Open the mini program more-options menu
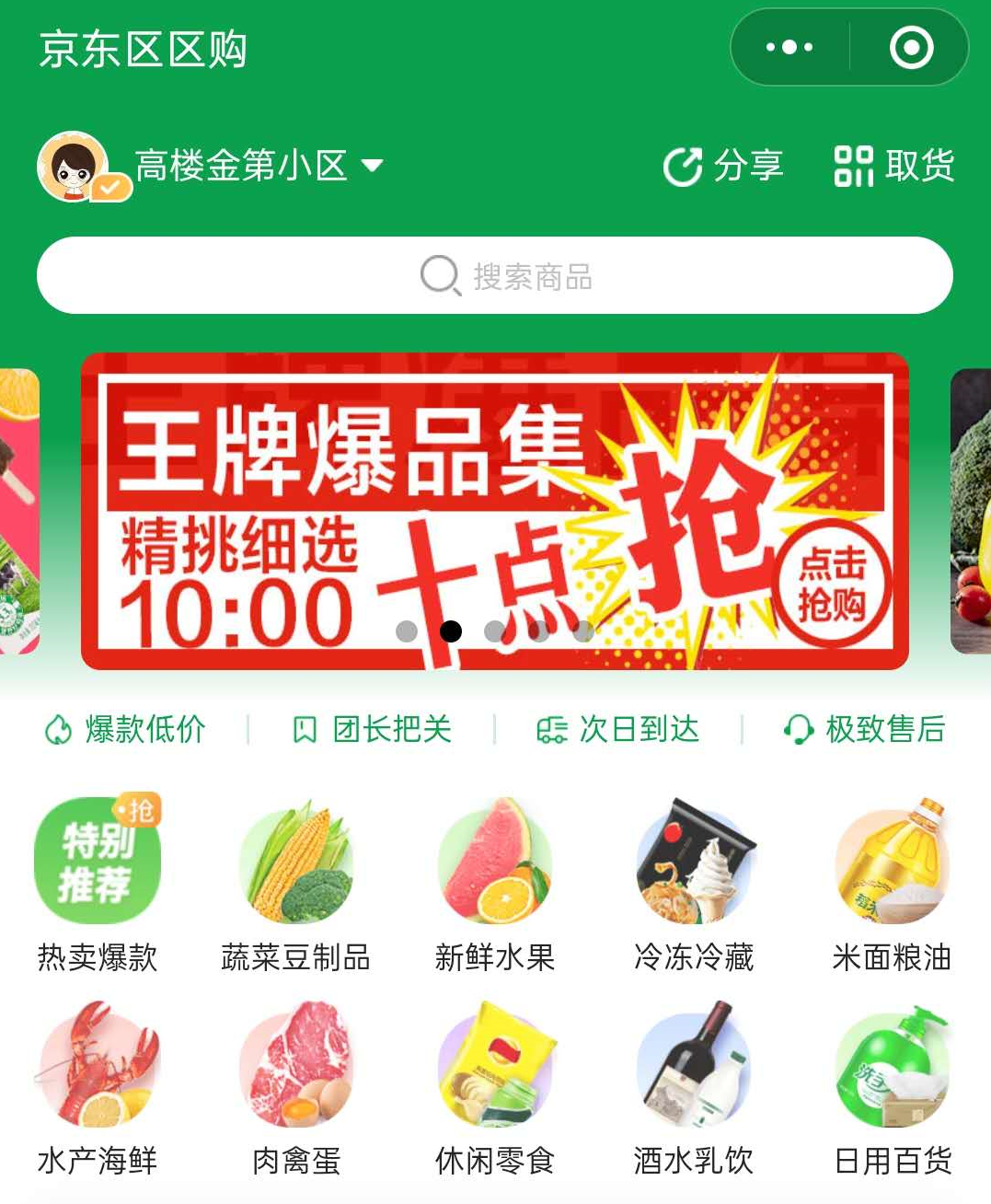 (789, 48)
